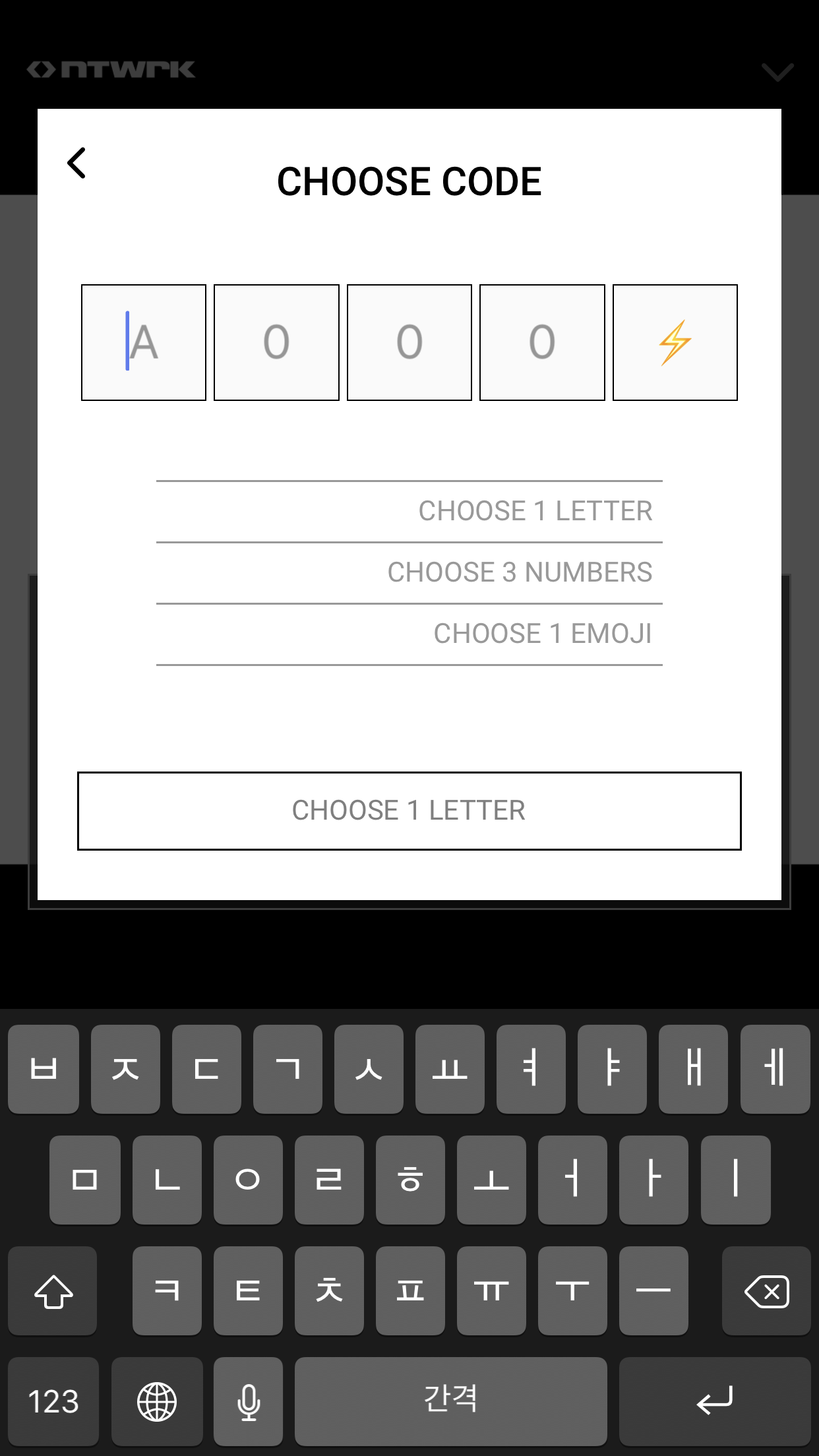Select the third number box
The image size is (819, 1456).
[x=542, y=342]
